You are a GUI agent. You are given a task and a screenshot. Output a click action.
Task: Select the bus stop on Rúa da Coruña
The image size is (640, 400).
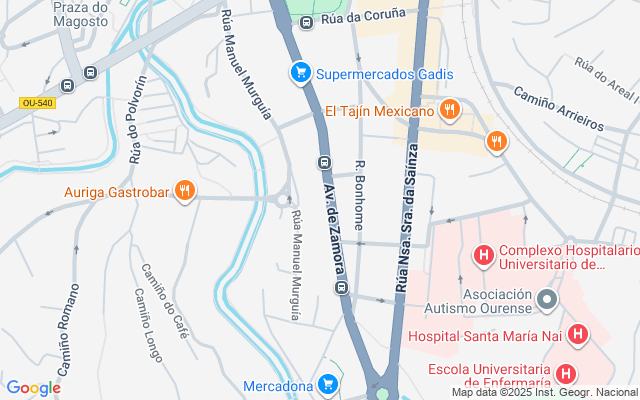click(307, 21)
